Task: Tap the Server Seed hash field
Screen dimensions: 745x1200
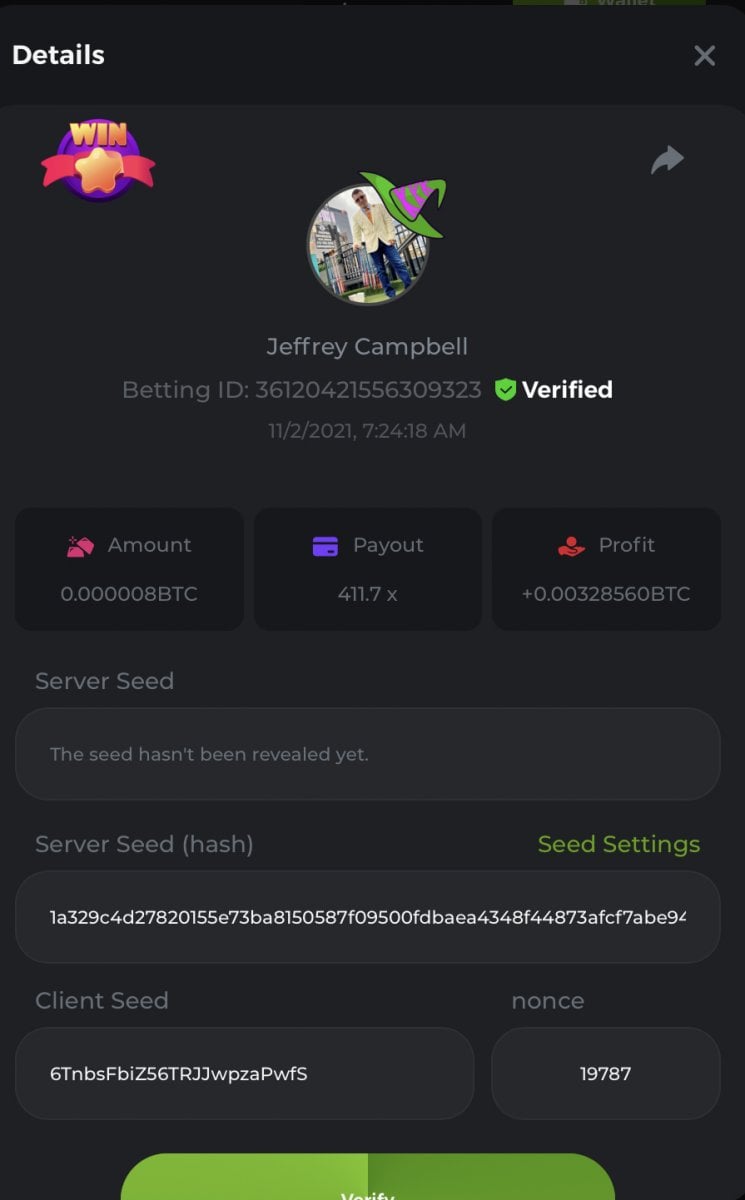Action: 367,917
